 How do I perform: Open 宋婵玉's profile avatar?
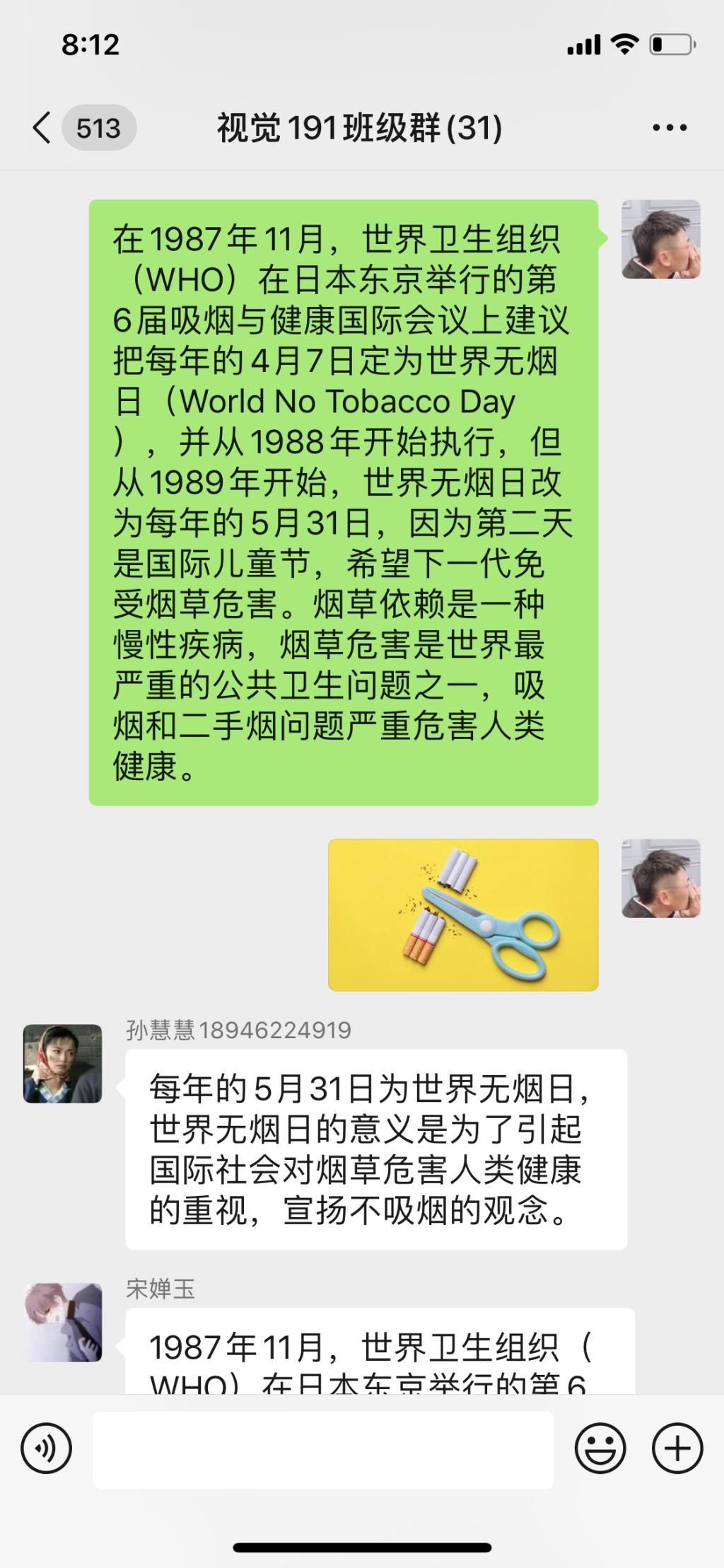(x=63, y=1323)
